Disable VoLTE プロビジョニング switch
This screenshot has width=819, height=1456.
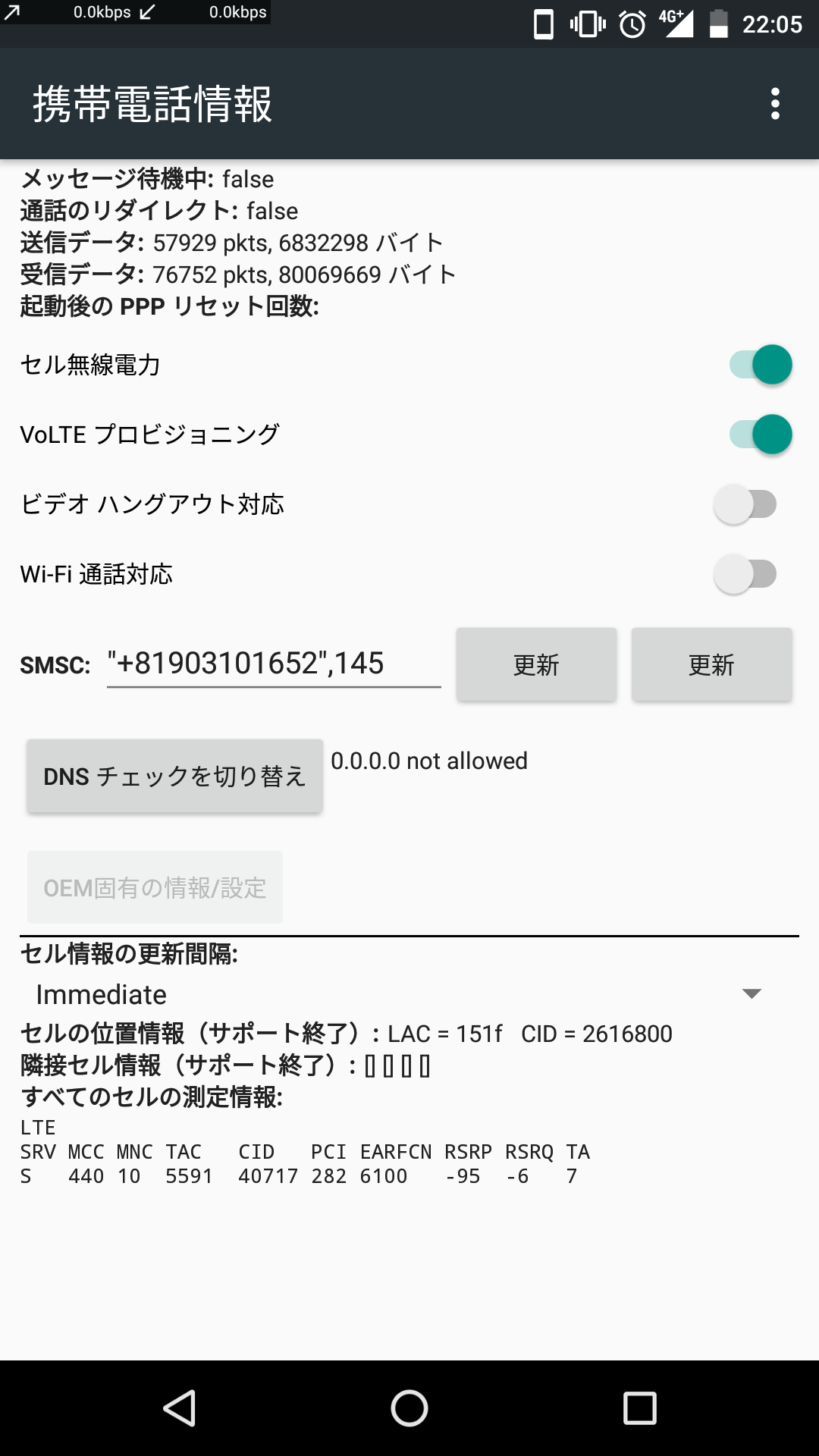pyautogui.click(x=761, y=435)
